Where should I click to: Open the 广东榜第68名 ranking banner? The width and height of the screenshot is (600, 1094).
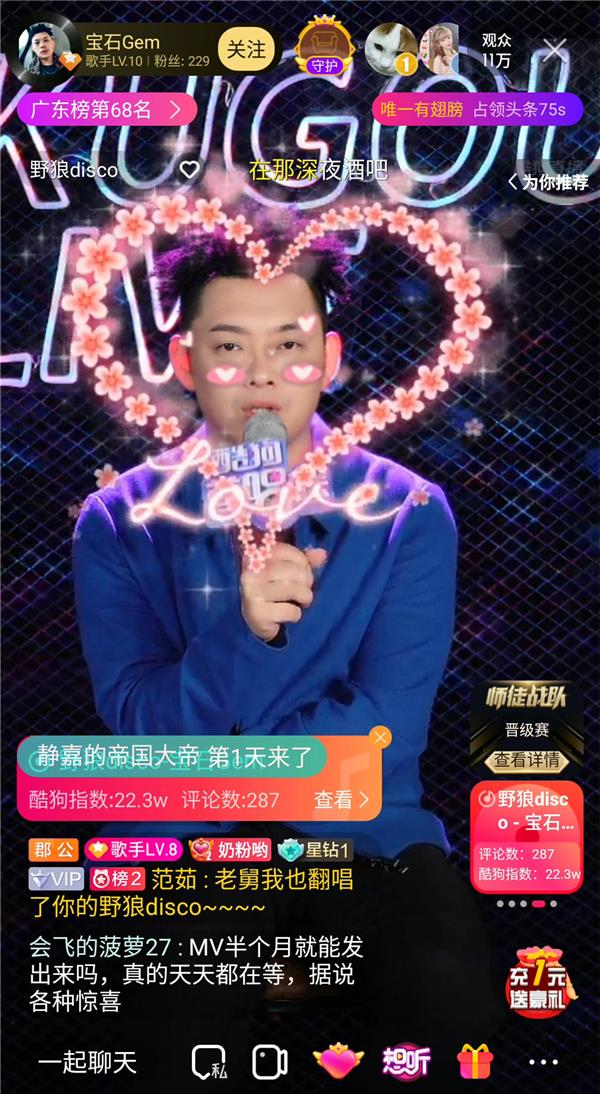[106, 109]
